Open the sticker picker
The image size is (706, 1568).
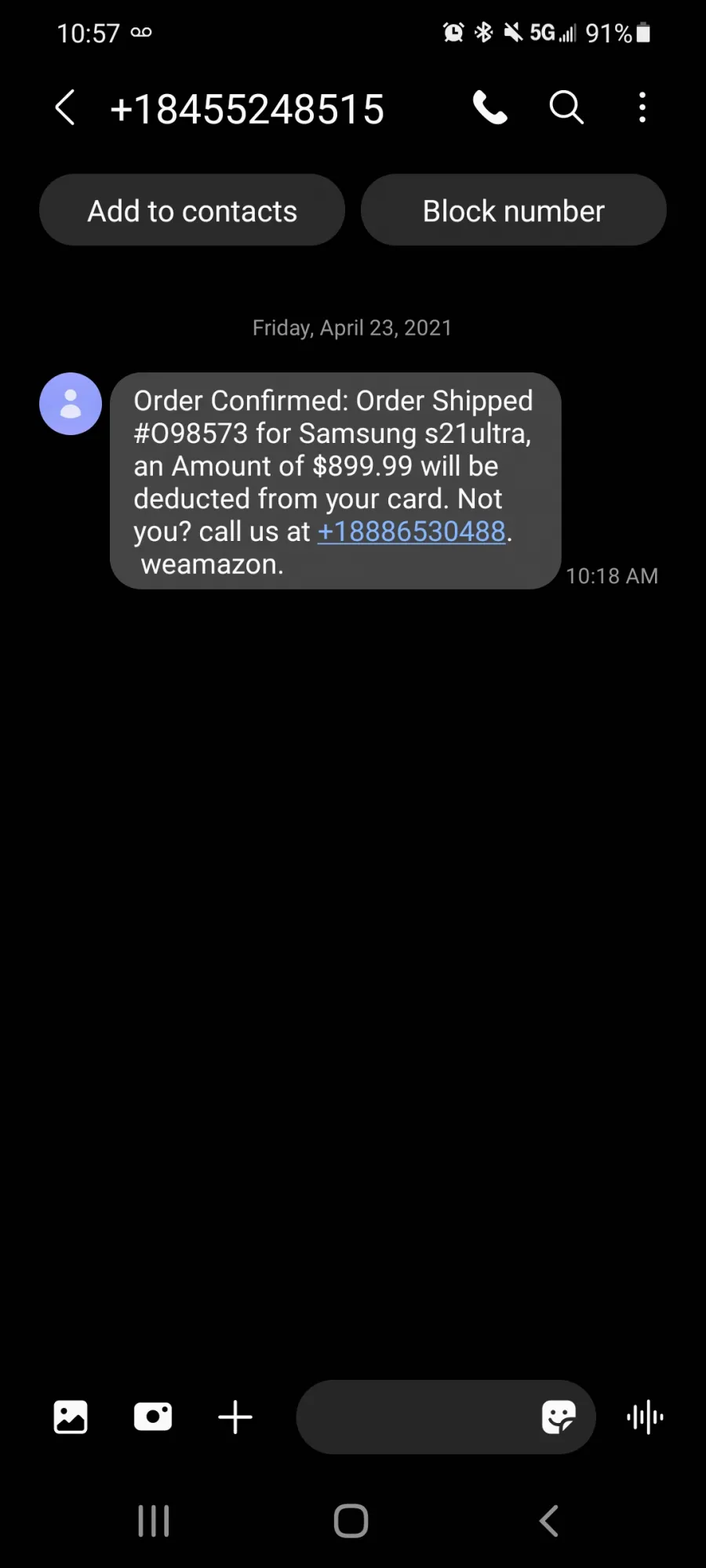pyautogui.click(x=559, y=1417)
